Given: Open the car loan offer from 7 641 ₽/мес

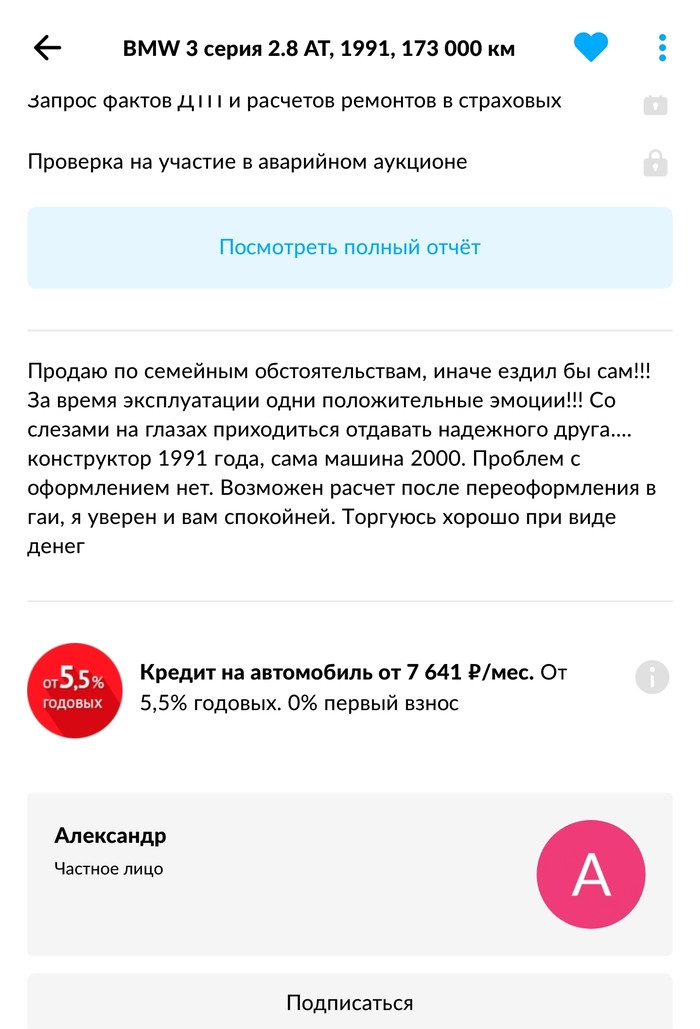Looking at the screenshot, I should [x=340, y=687].
